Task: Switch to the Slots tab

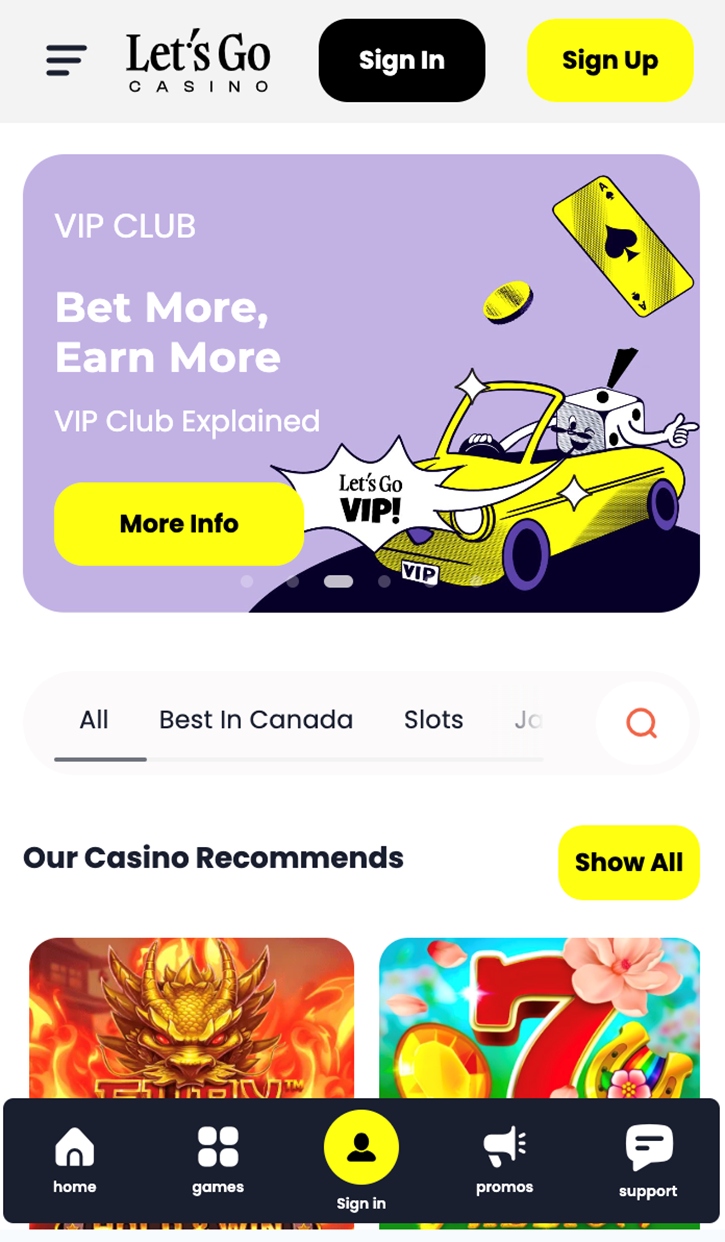Action: pyautogui.click(x=433, y=720)
